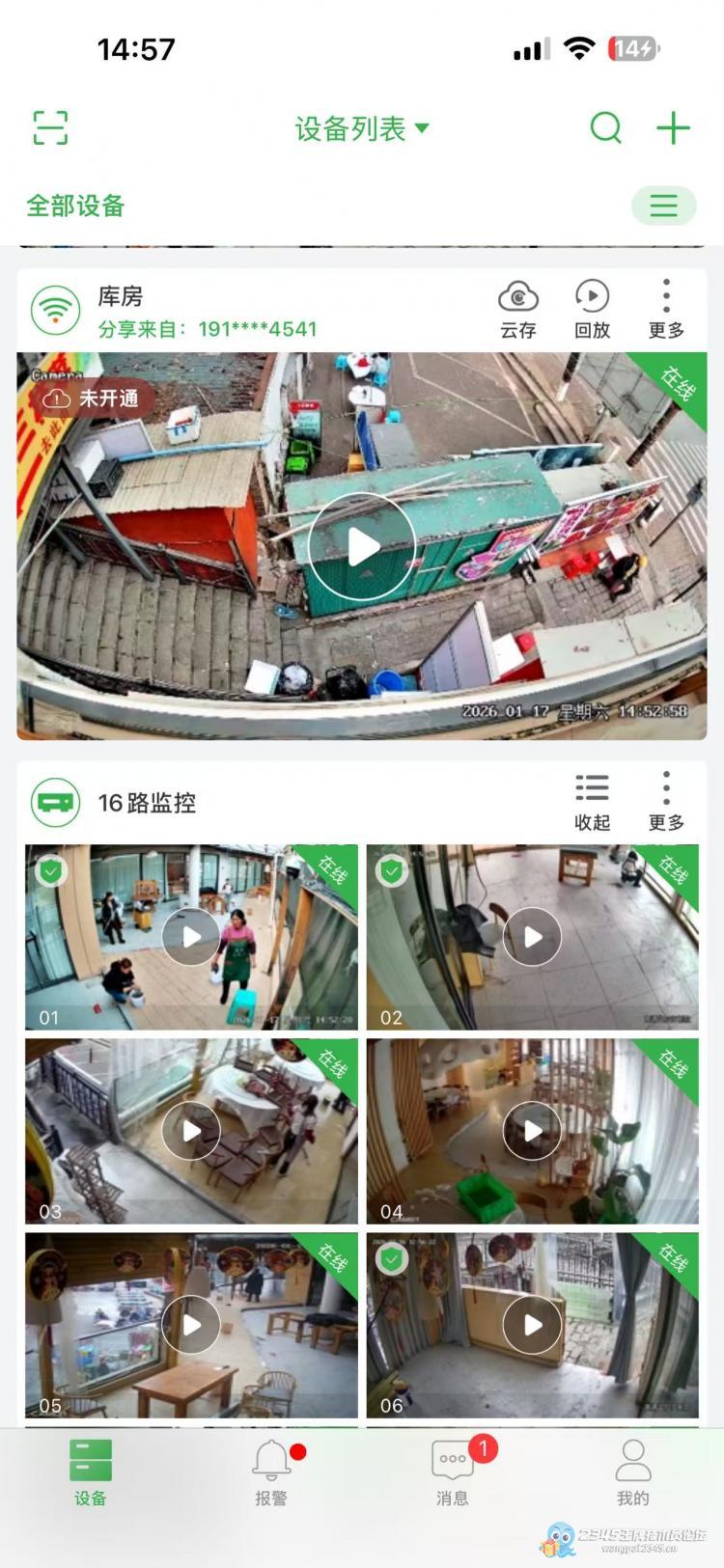Viewport: 724px width, 1568px height.
Task: Open 更多 options for 16路监控
Action: (666, 802)
